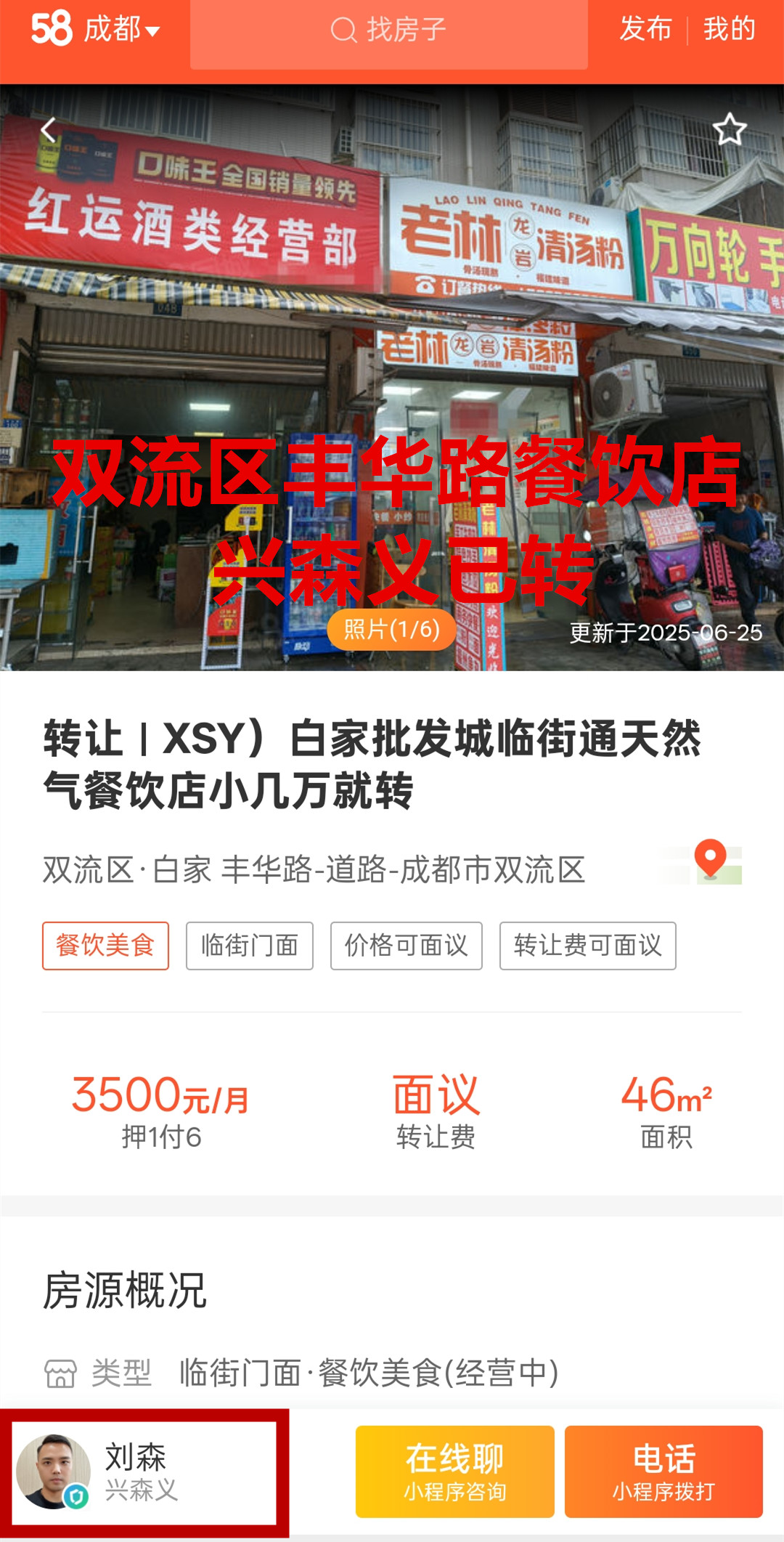Viewport: 784px width, 1542px height.
Task: Open the 成都 city selector
Action: point(121,31)
